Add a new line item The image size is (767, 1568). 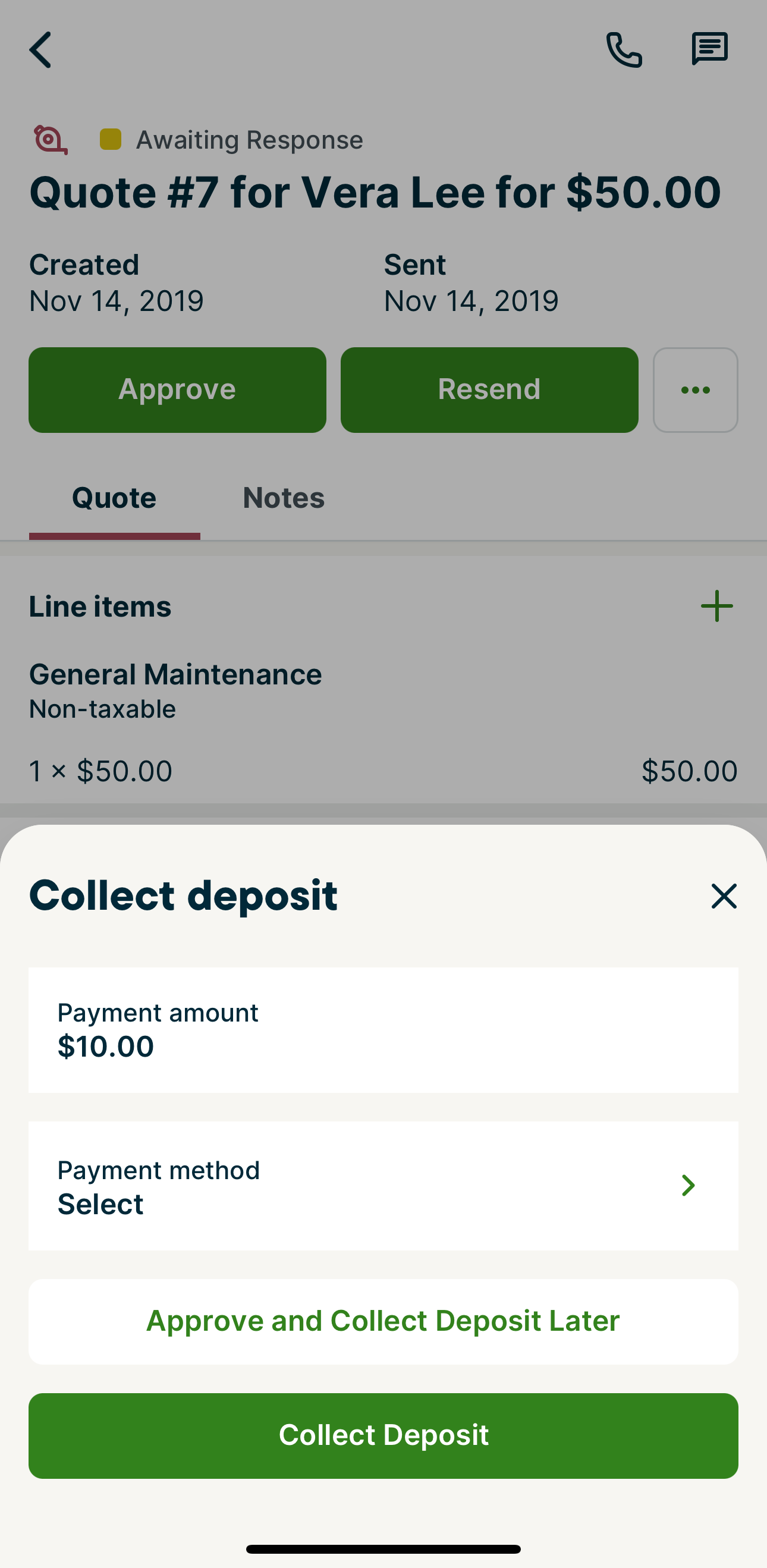click(x=716, y=607)
